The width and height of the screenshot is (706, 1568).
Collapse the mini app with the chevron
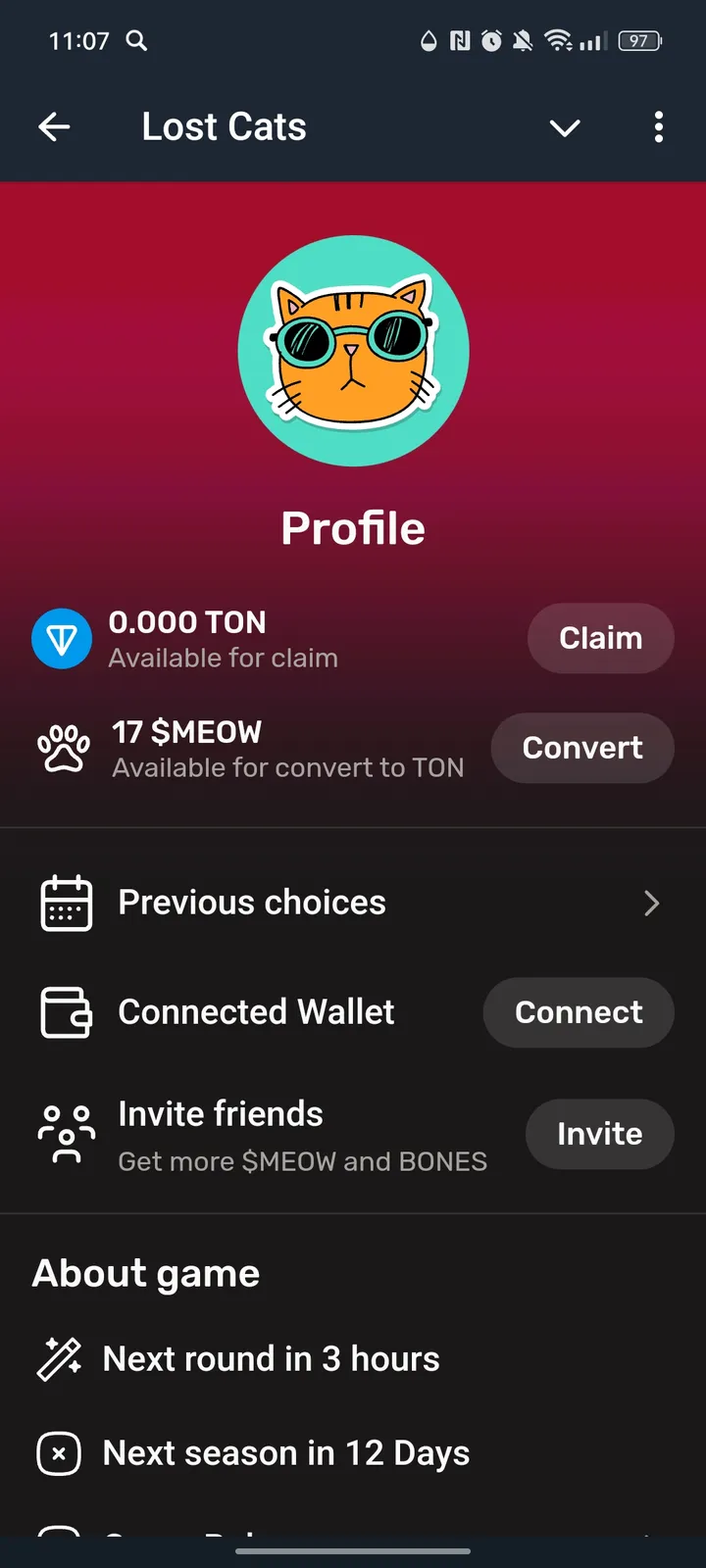pyautogui.click(x=565, y=127)
